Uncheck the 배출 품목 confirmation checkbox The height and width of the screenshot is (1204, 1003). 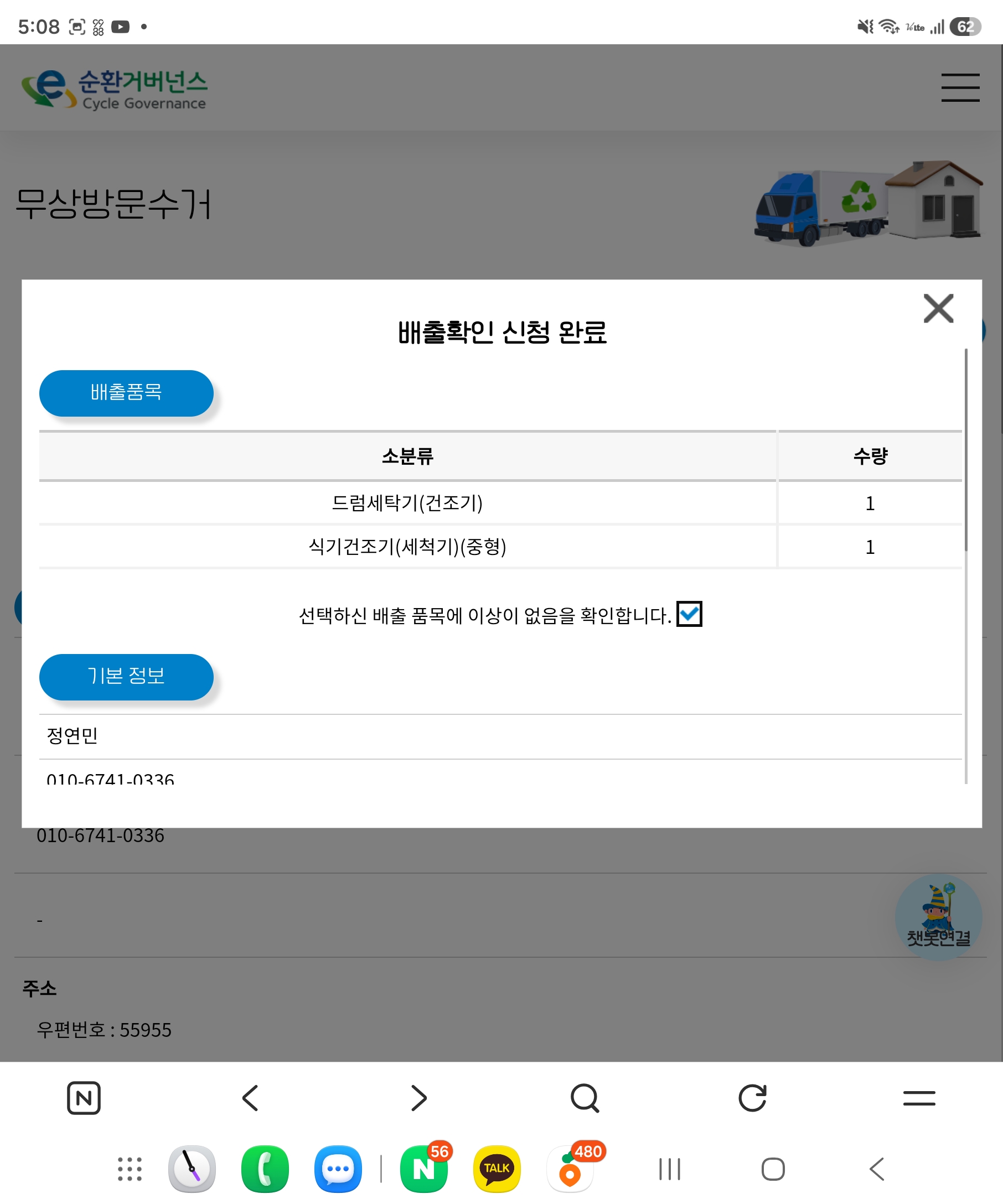689,614
